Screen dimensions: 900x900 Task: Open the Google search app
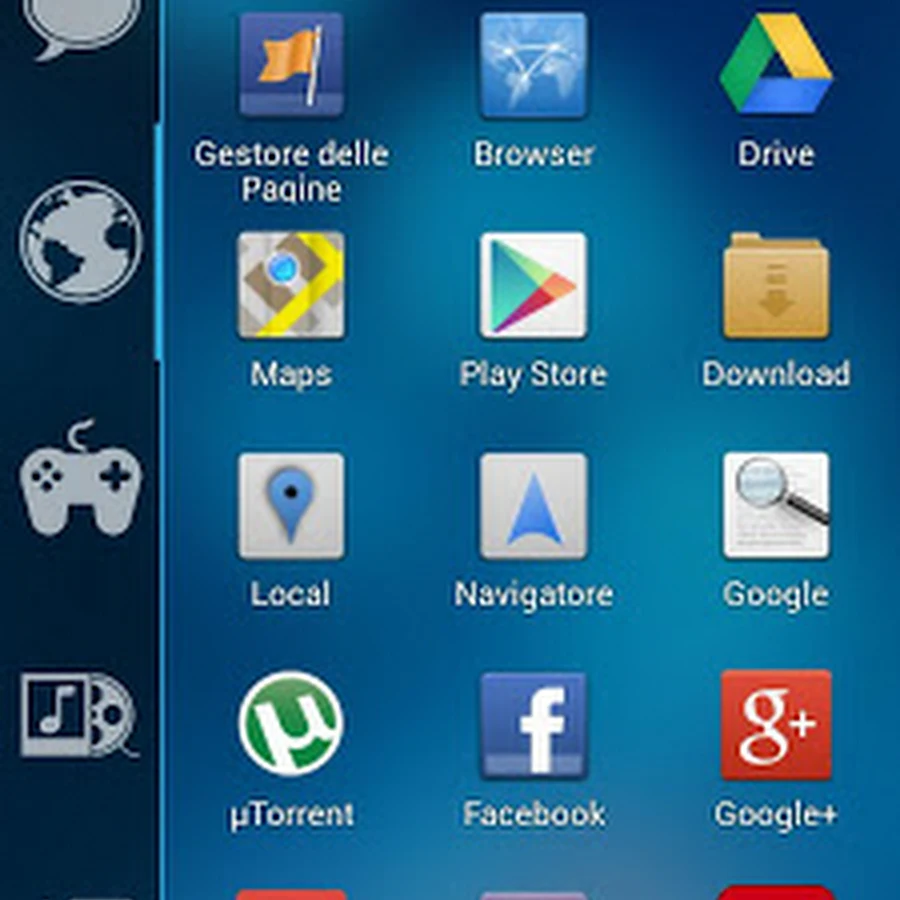coord(776,506)
